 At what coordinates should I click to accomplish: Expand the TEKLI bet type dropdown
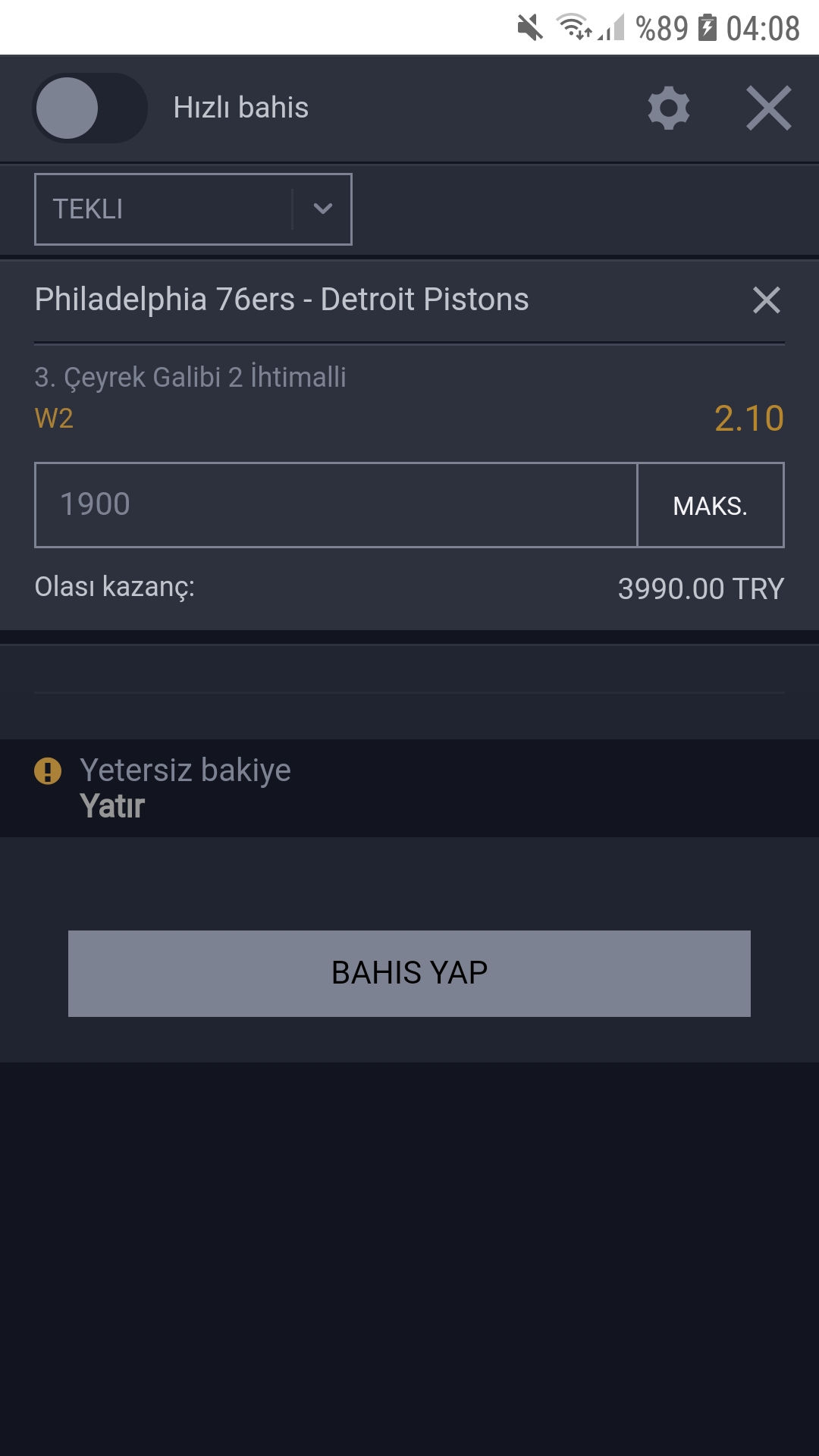[x=193, y=209]
